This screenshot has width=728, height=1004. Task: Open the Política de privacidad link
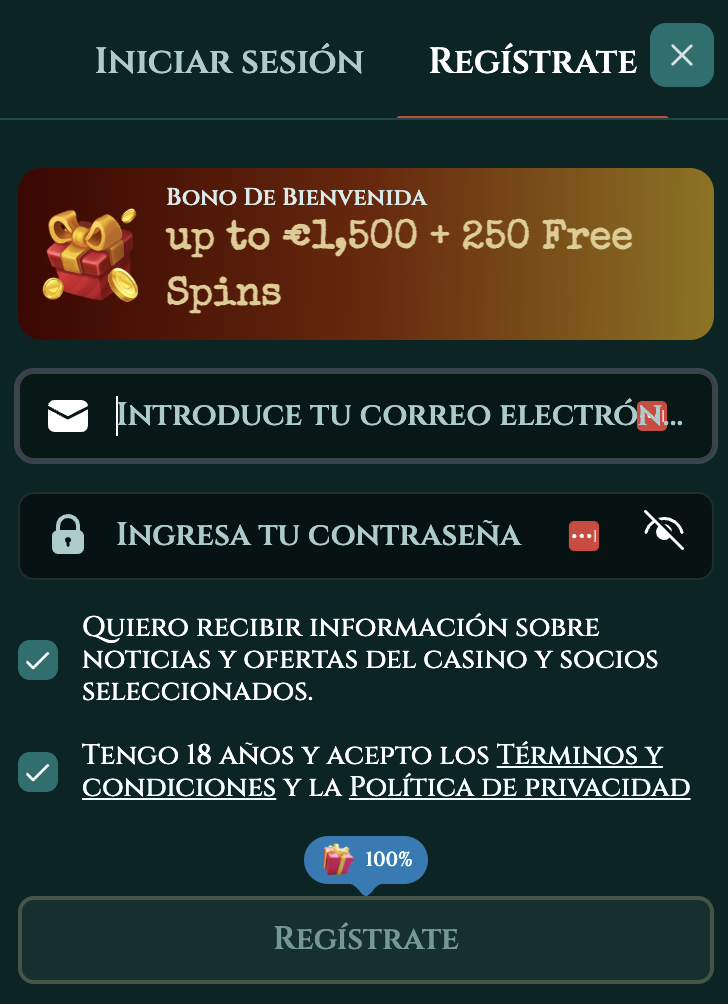pos(519,788)
